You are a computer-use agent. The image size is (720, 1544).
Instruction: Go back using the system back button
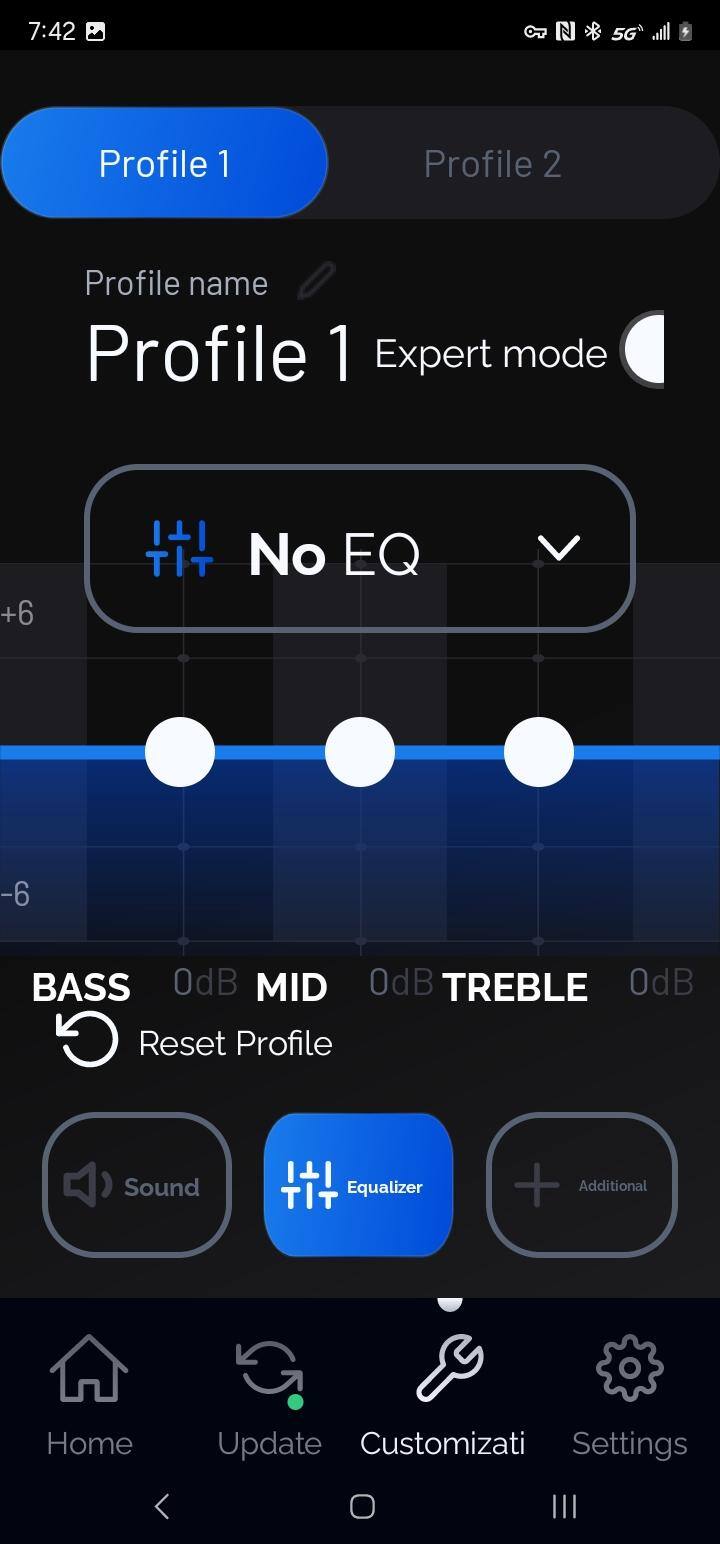tap(162, 1506)
